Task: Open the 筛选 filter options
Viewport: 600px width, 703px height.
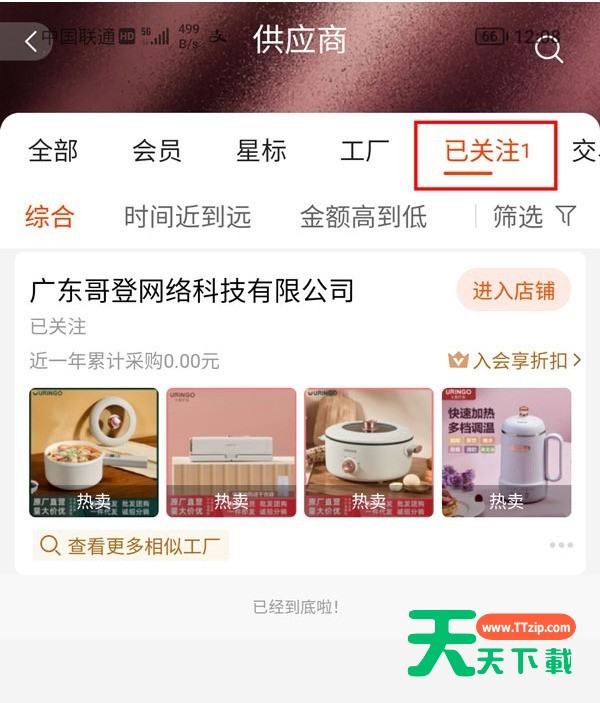Action: 534,216
